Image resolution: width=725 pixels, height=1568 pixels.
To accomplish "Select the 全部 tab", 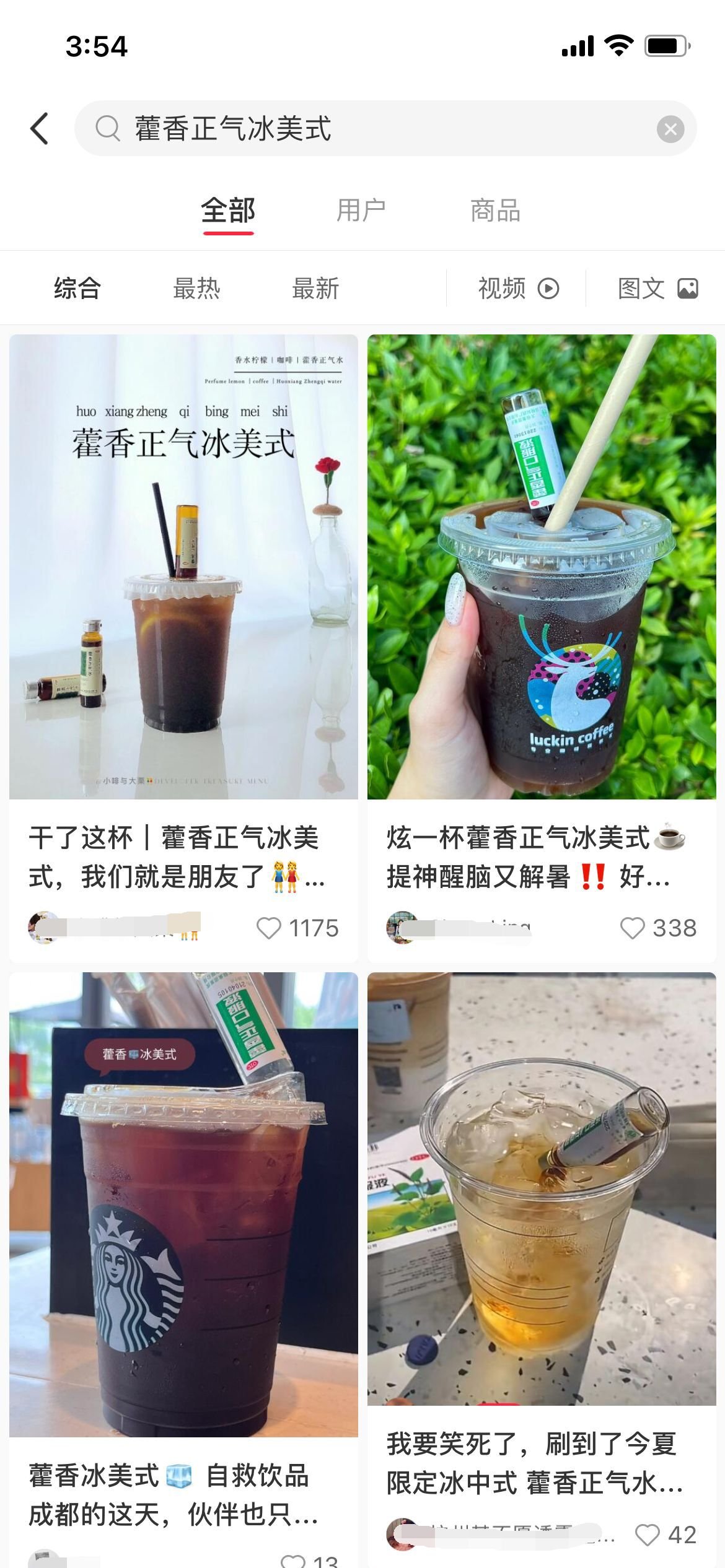I will point(228,211).
